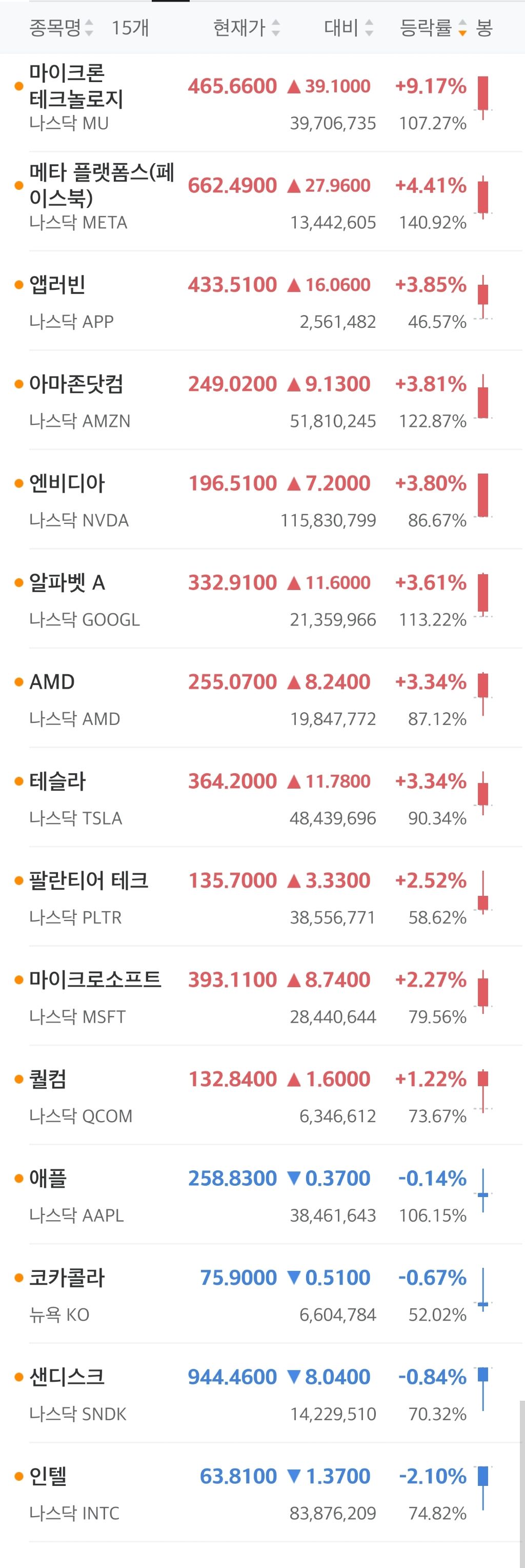Sort stocks by 등락률 column
The height and width of the screenshot is (1568, 525).
coord(433,27)
